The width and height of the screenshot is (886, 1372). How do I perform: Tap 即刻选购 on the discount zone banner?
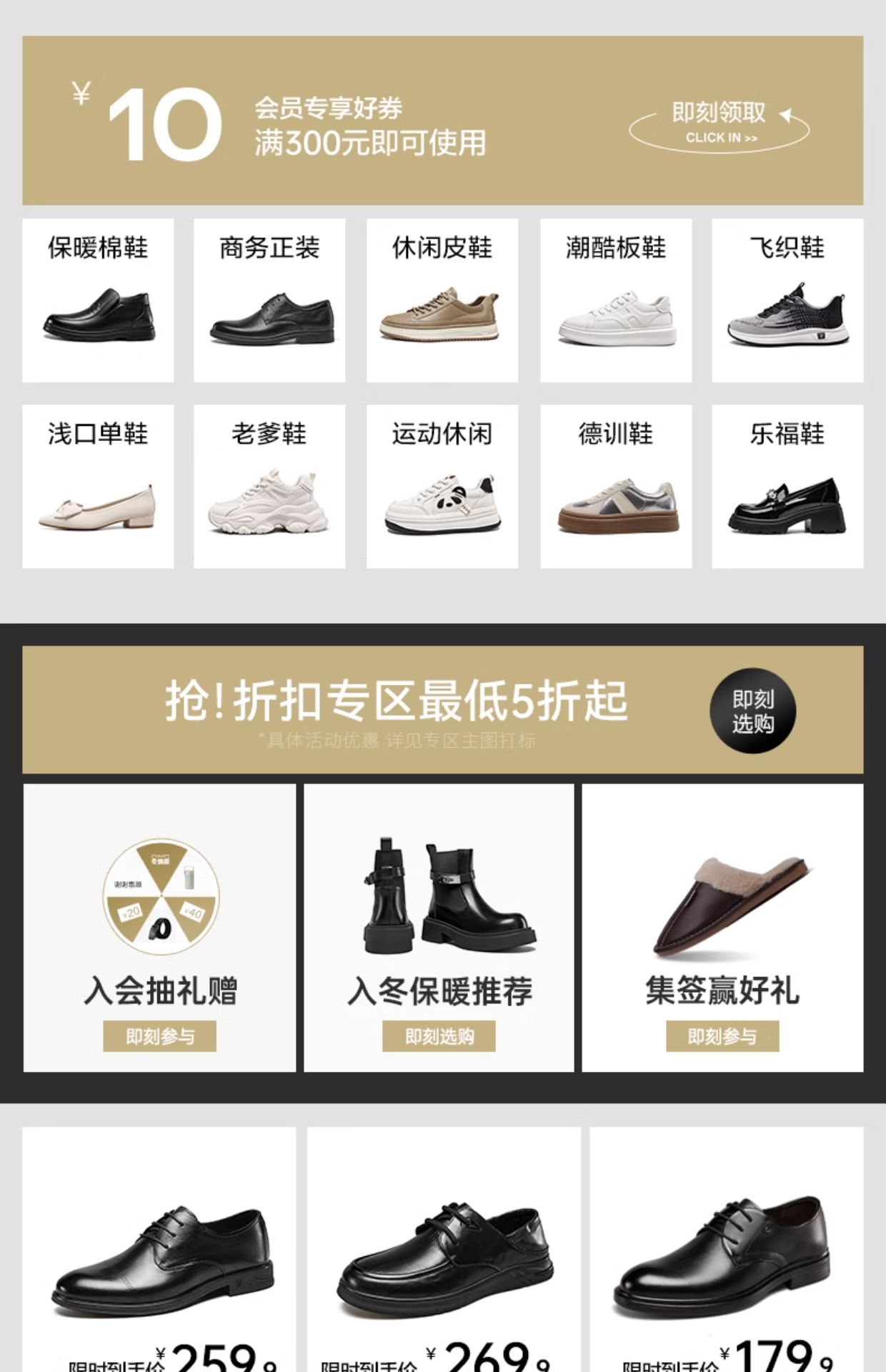[x=752, y=711]
